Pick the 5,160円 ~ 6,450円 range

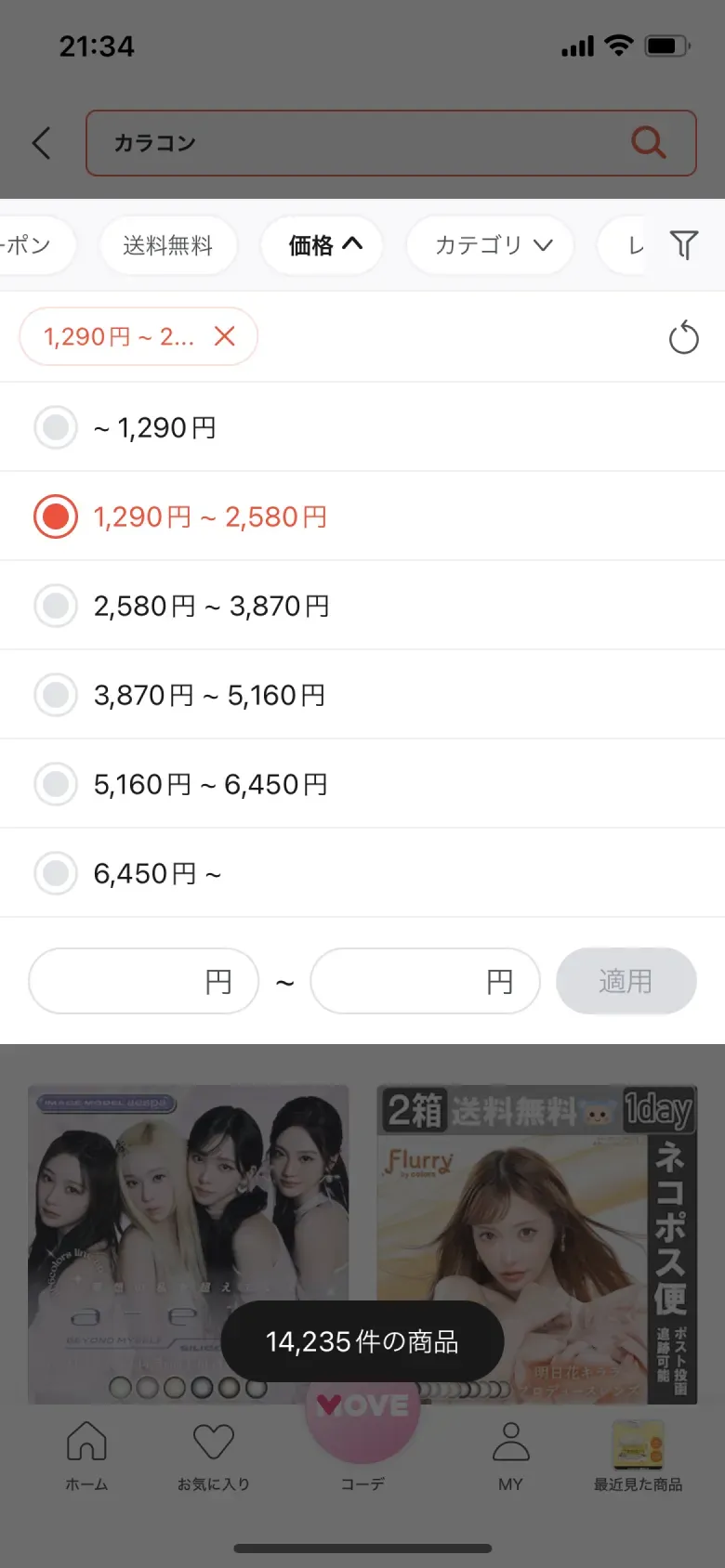56,784
